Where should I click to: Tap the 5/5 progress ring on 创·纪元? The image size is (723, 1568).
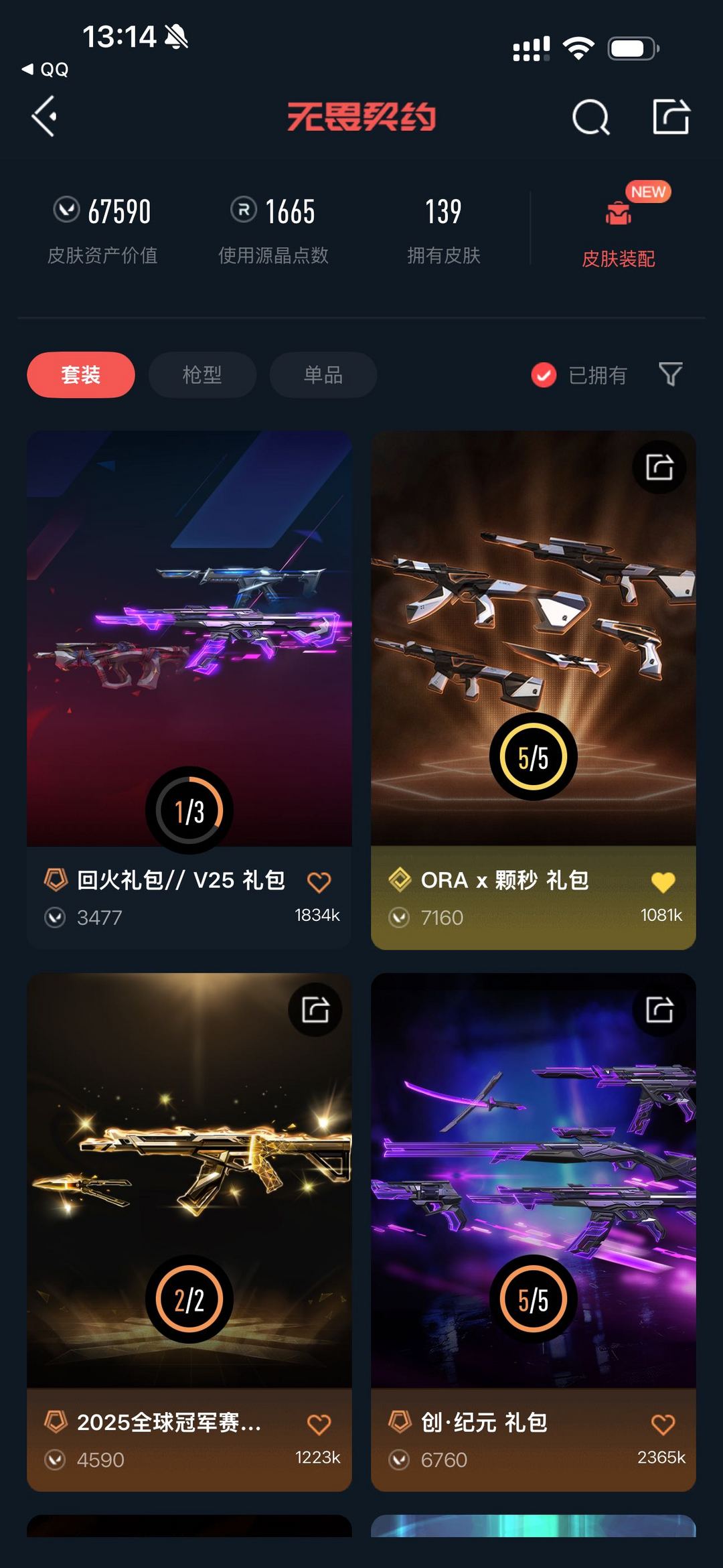point(533,1297)
